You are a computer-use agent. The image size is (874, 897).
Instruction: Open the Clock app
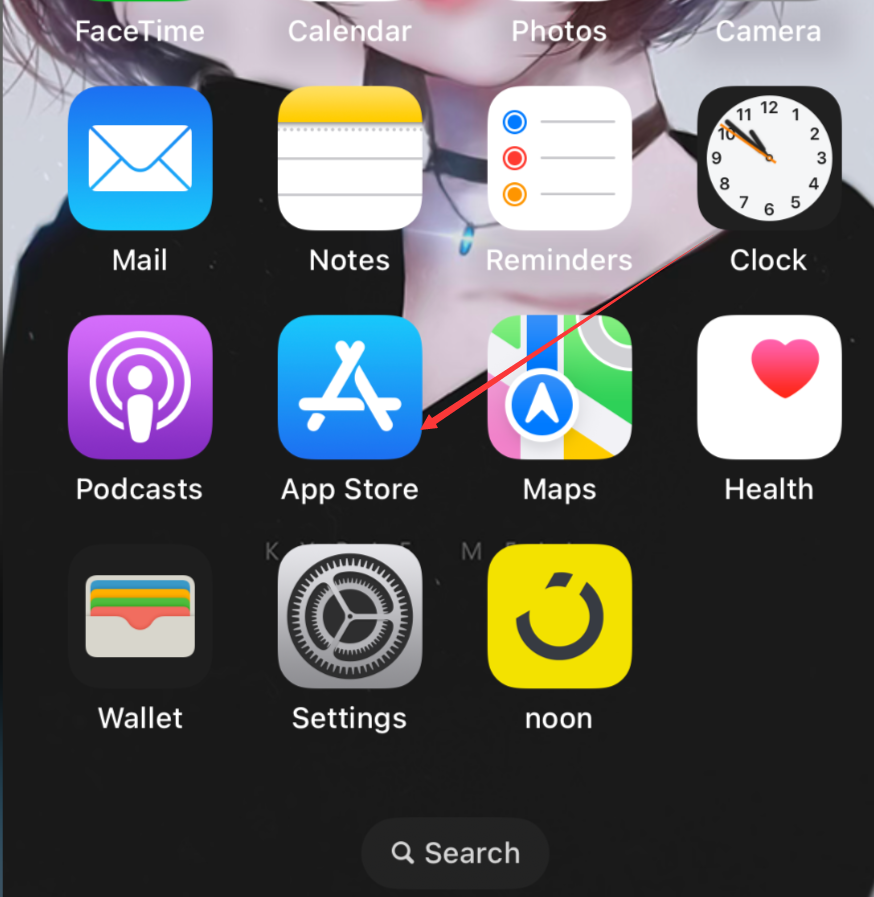(x=768, y=159)
